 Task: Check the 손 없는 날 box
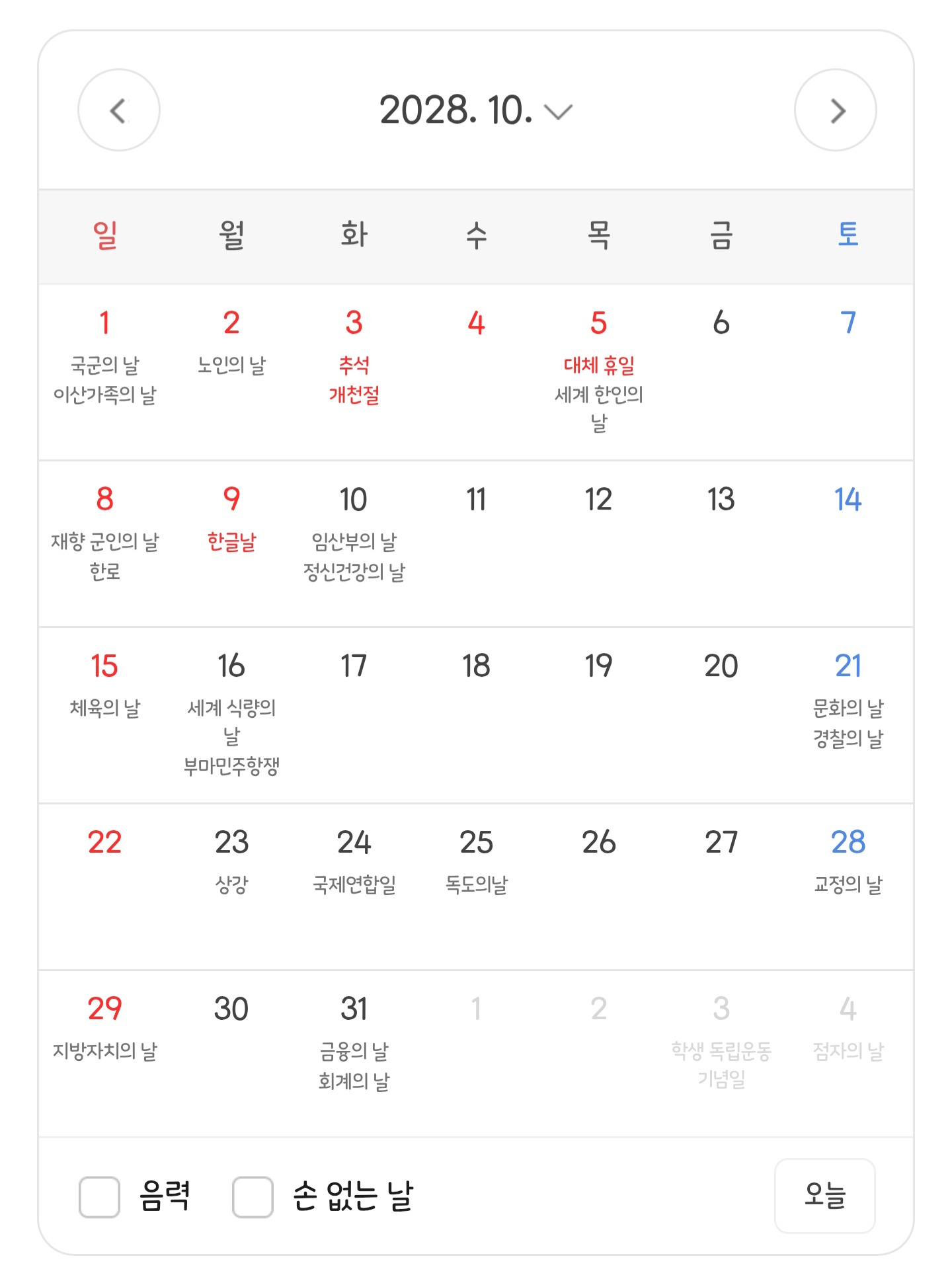pos(253,1196)
